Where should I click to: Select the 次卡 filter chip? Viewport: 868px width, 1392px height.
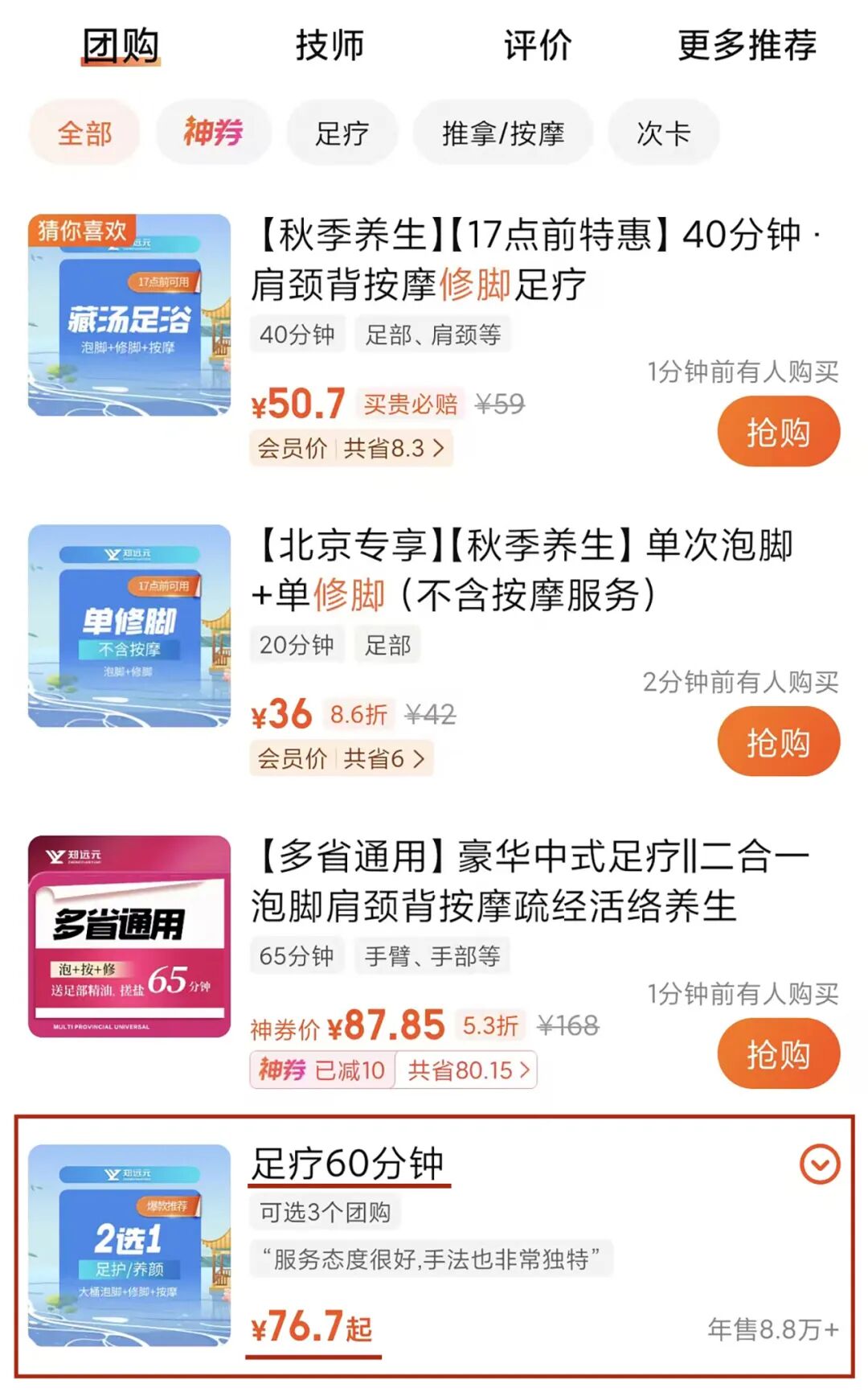tap(663, 133)
